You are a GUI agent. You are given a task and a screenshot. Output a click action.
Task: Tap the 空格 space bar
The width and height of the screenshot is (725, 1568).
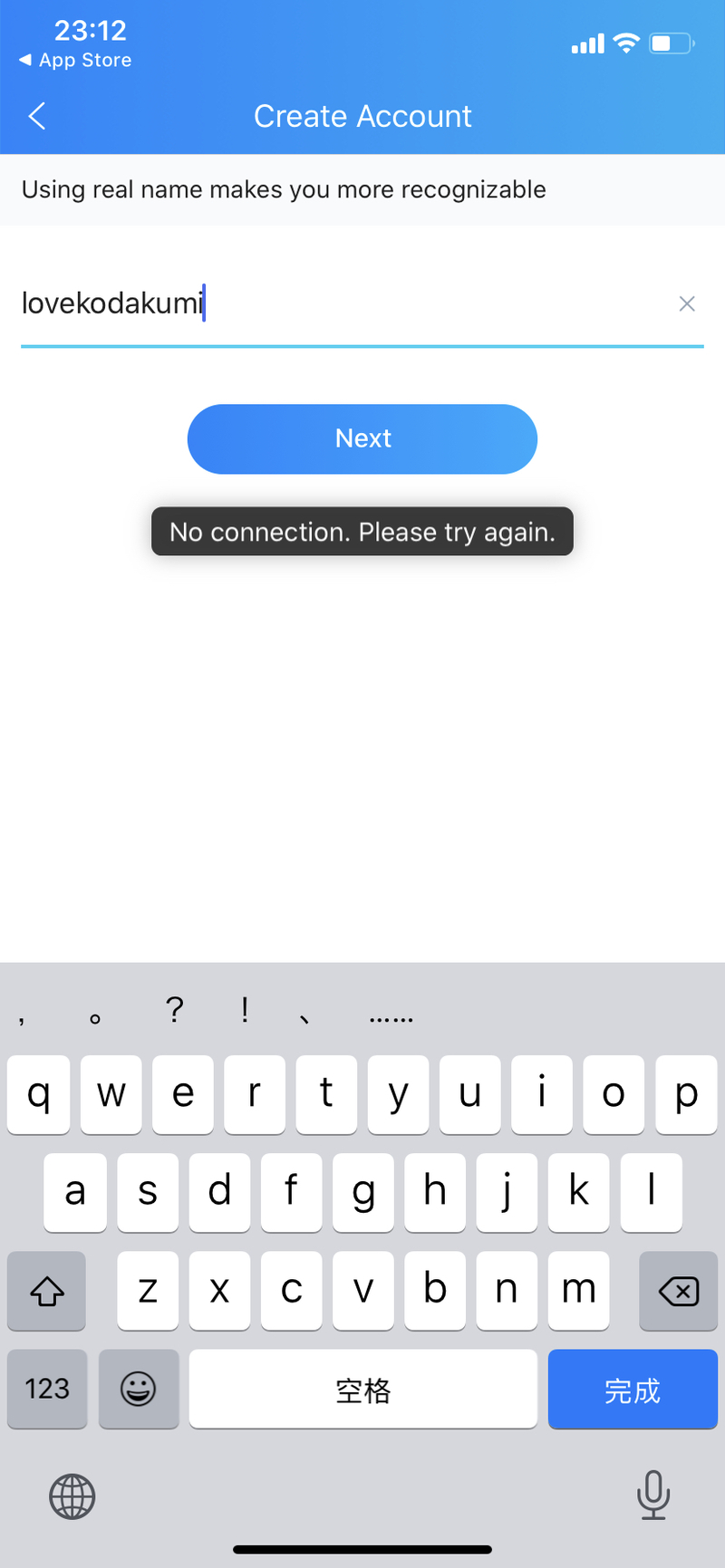(362, 1389)
